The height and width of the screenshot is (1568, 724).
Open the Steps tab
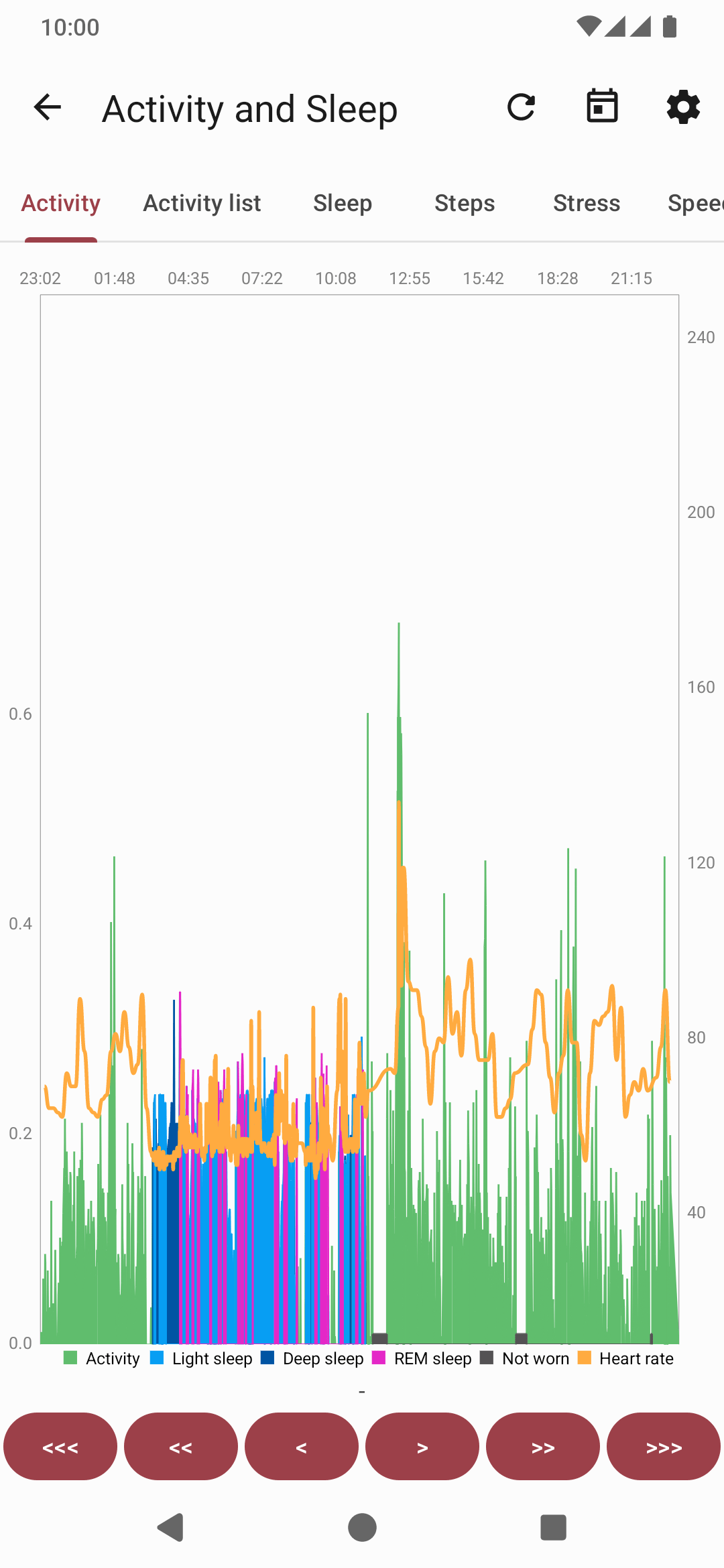465,203
